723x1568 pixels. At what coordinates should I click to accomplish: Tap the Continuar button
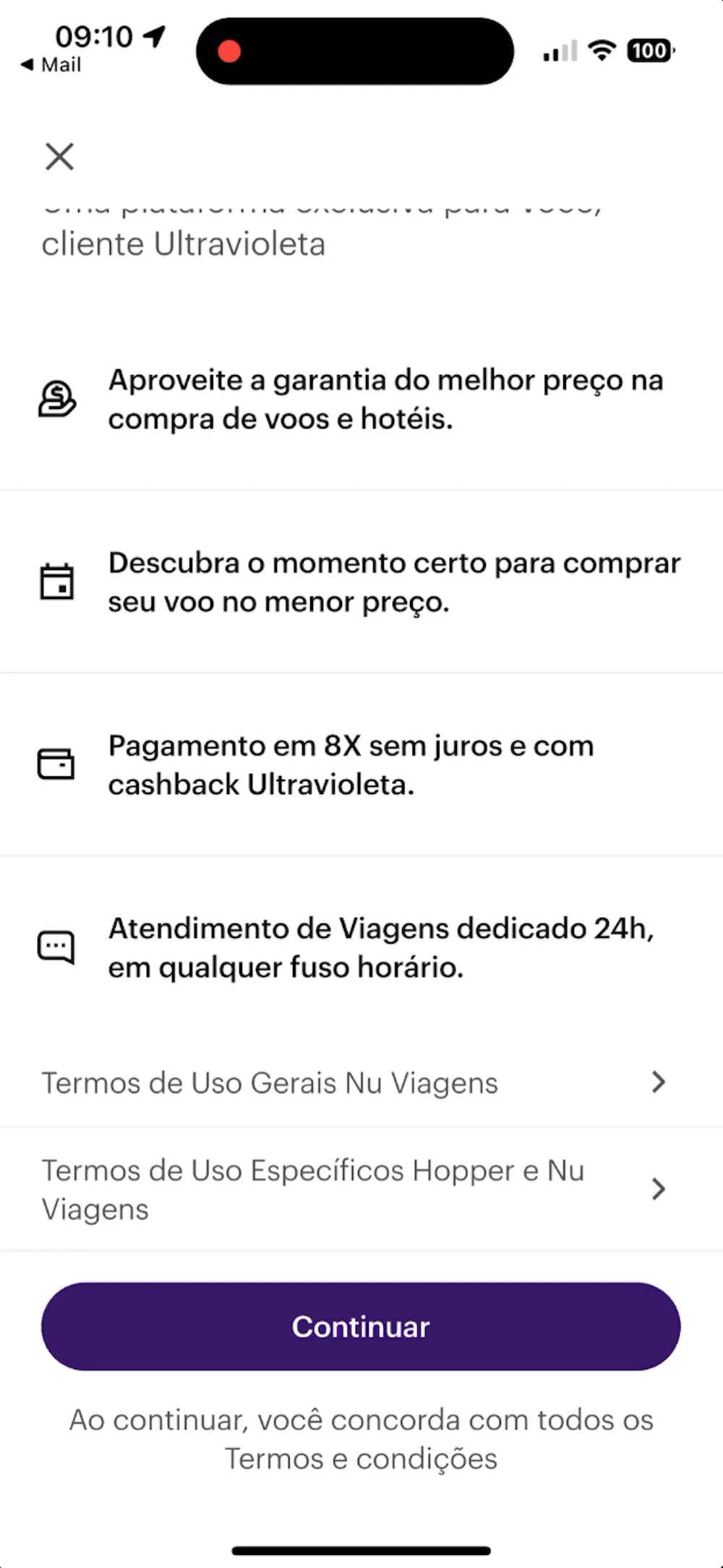pyautogui.click(x=361, y=1327)
